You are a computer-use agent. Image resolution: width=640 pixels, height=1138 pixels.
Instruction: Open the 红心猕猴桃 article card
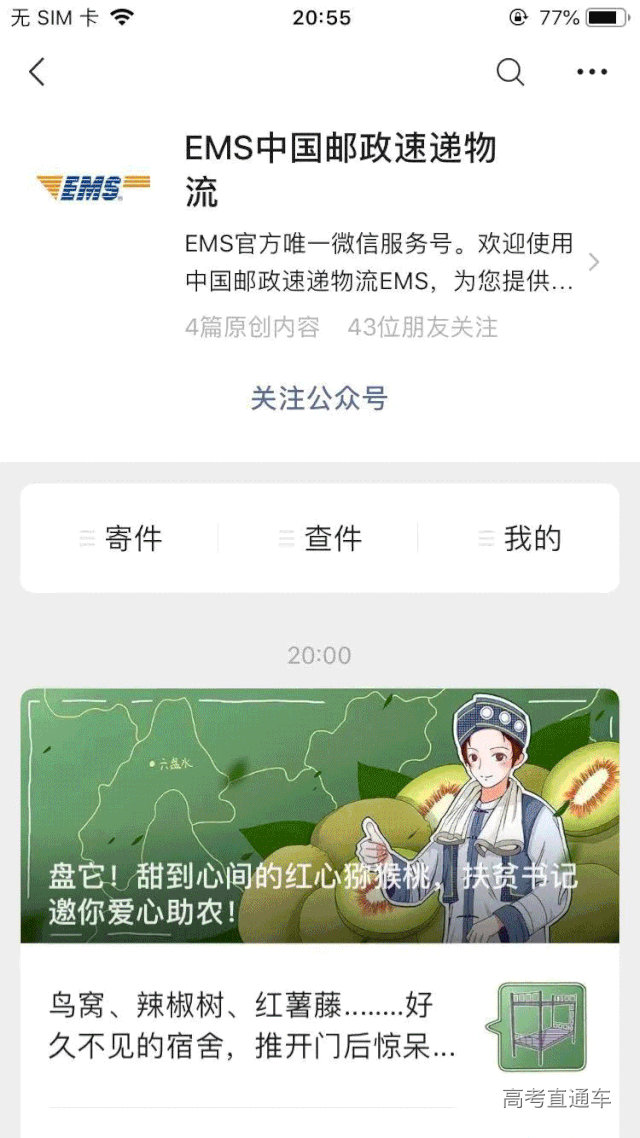click(319, 815)
